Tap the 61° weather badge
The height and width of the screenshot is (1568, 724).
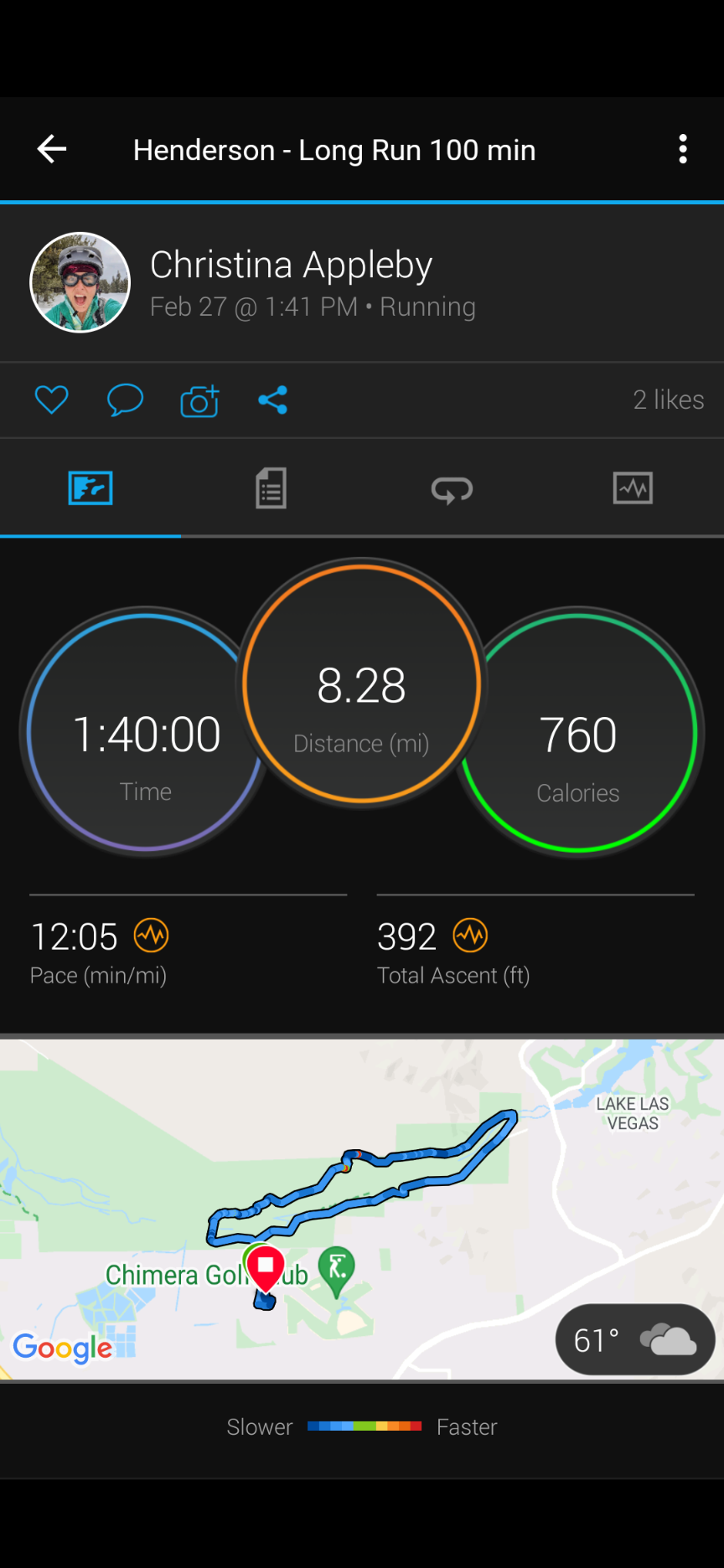click(x=634, y=1339)
